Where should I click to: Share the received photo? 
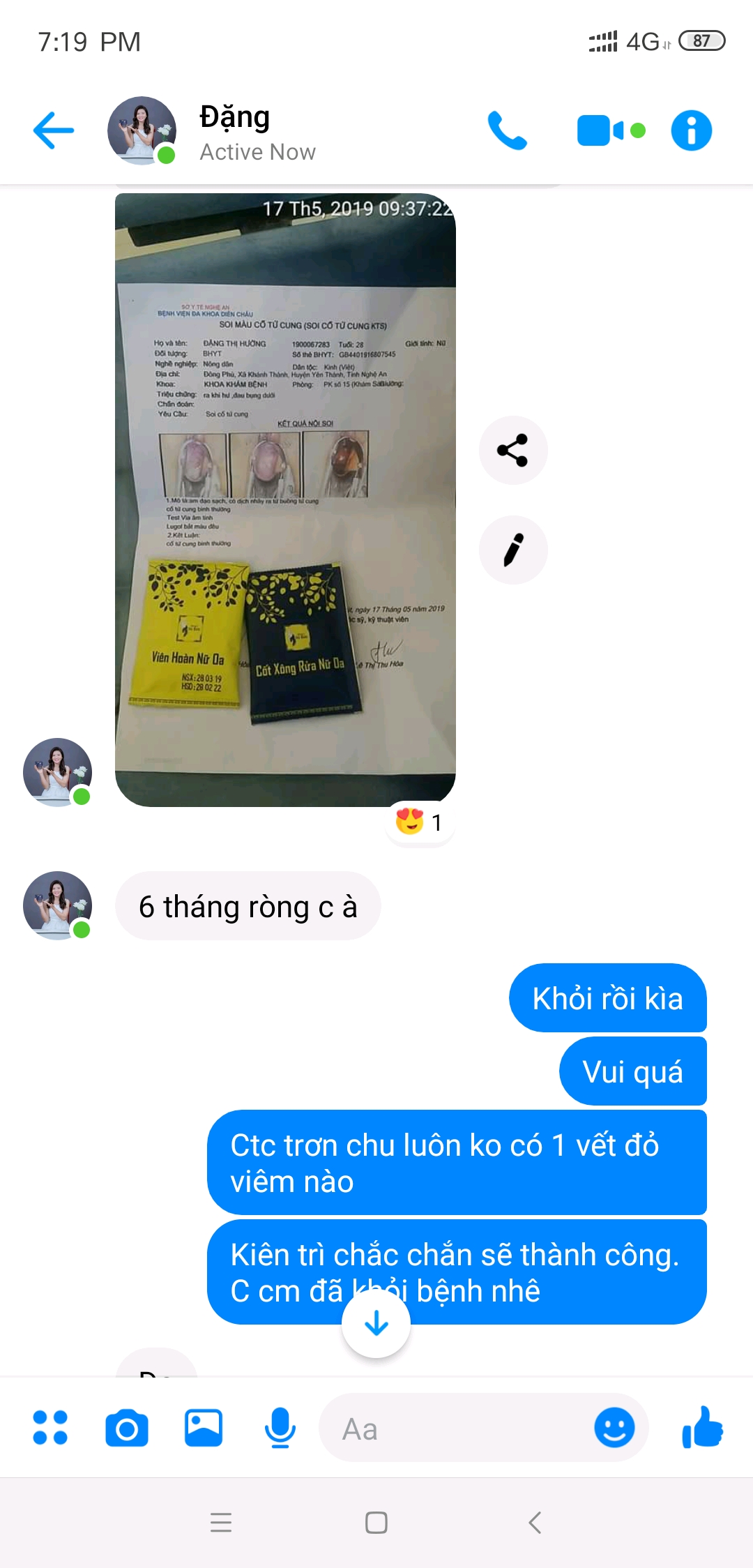(512, 451)
